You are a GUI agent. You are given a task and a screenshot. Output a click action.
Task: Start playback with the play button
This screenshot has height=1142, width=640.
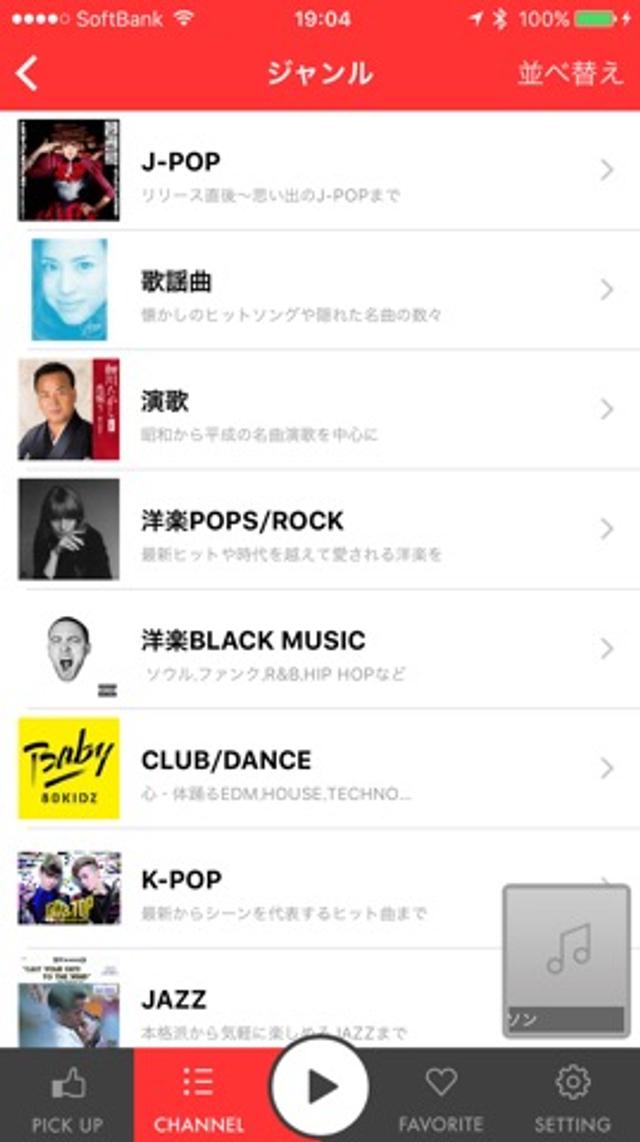tap(320, 1086)
